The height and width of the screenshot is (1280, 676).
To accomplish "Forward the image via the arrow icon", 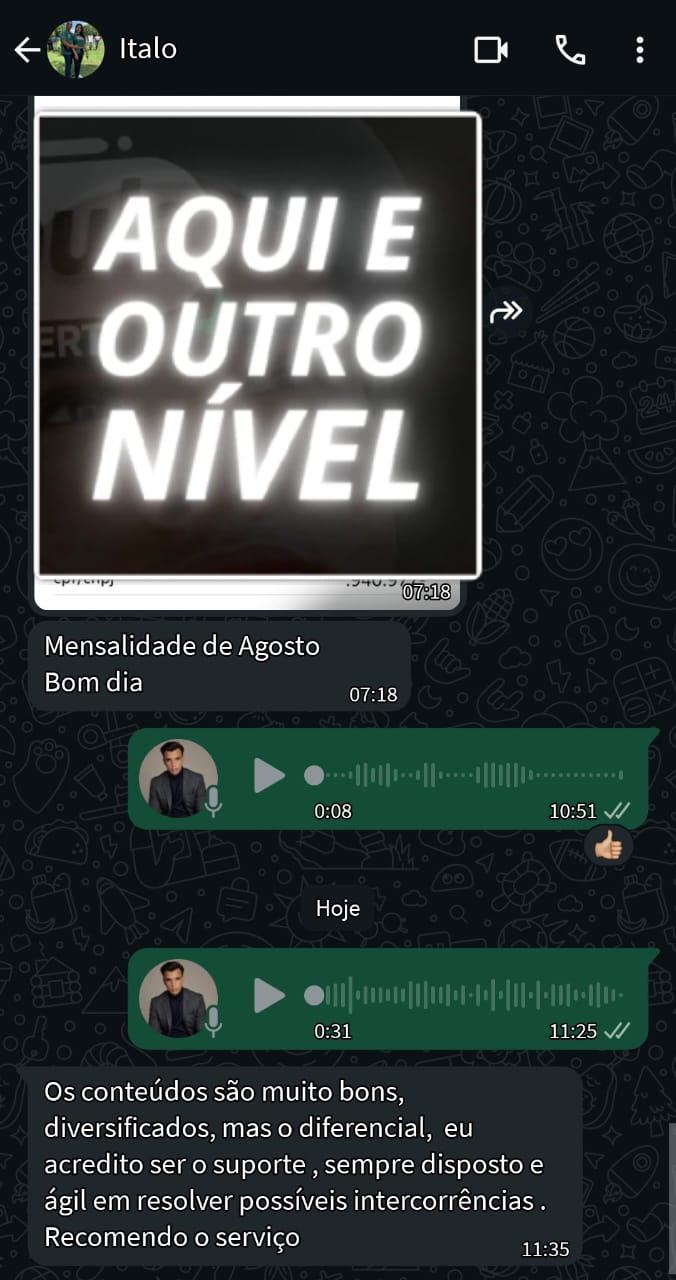I will [x=506, y=312].
